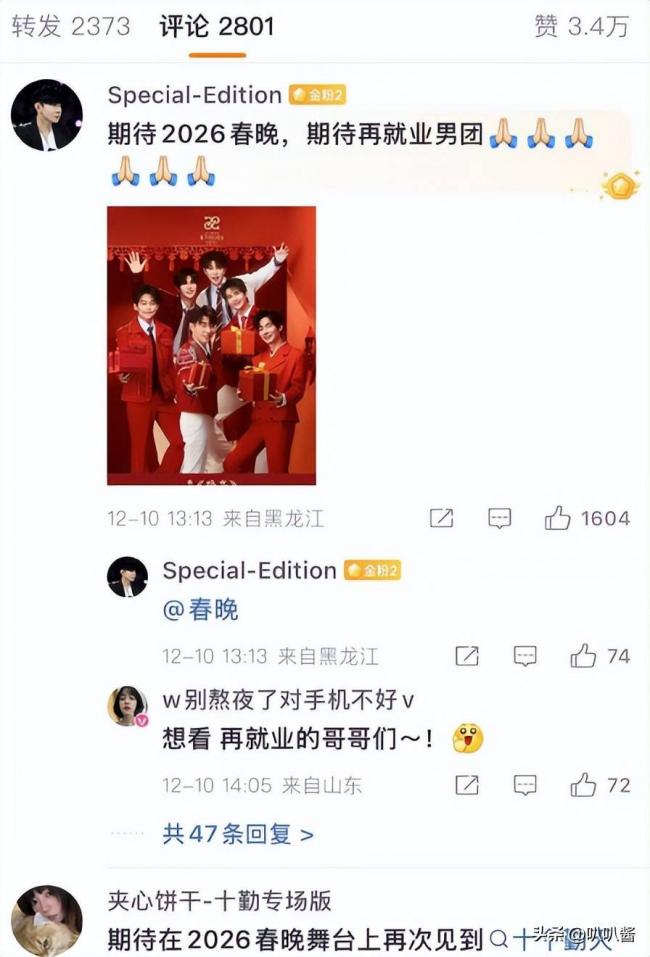Reply to the comment with 1604 likes

(500, 518)
